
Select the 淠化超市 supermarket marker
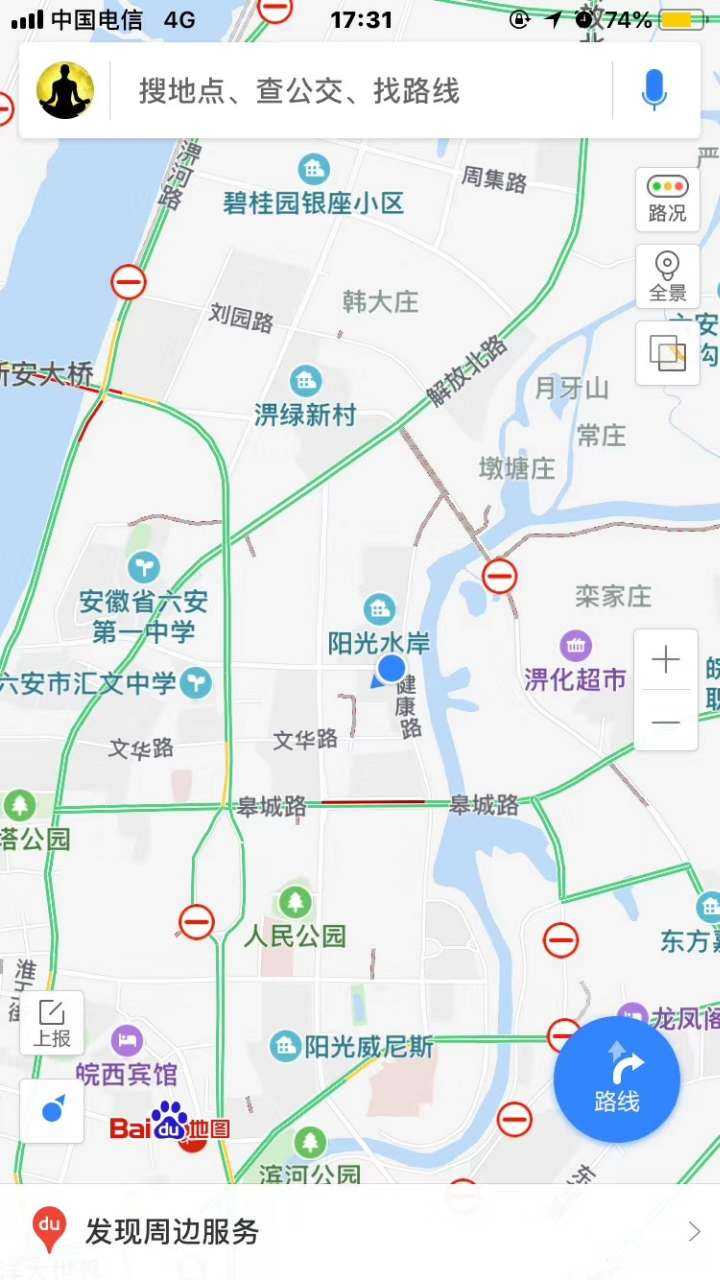[576, 646]
